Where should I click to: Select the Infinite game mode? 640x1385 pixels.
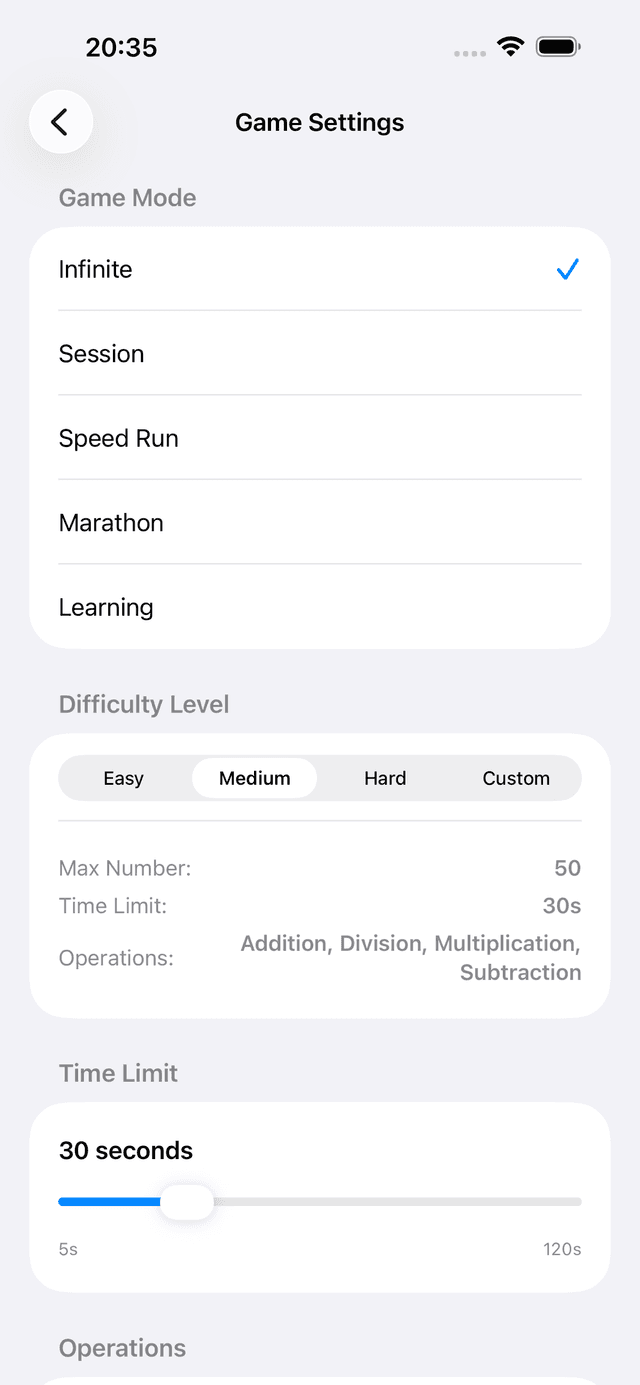coord(319,269)
